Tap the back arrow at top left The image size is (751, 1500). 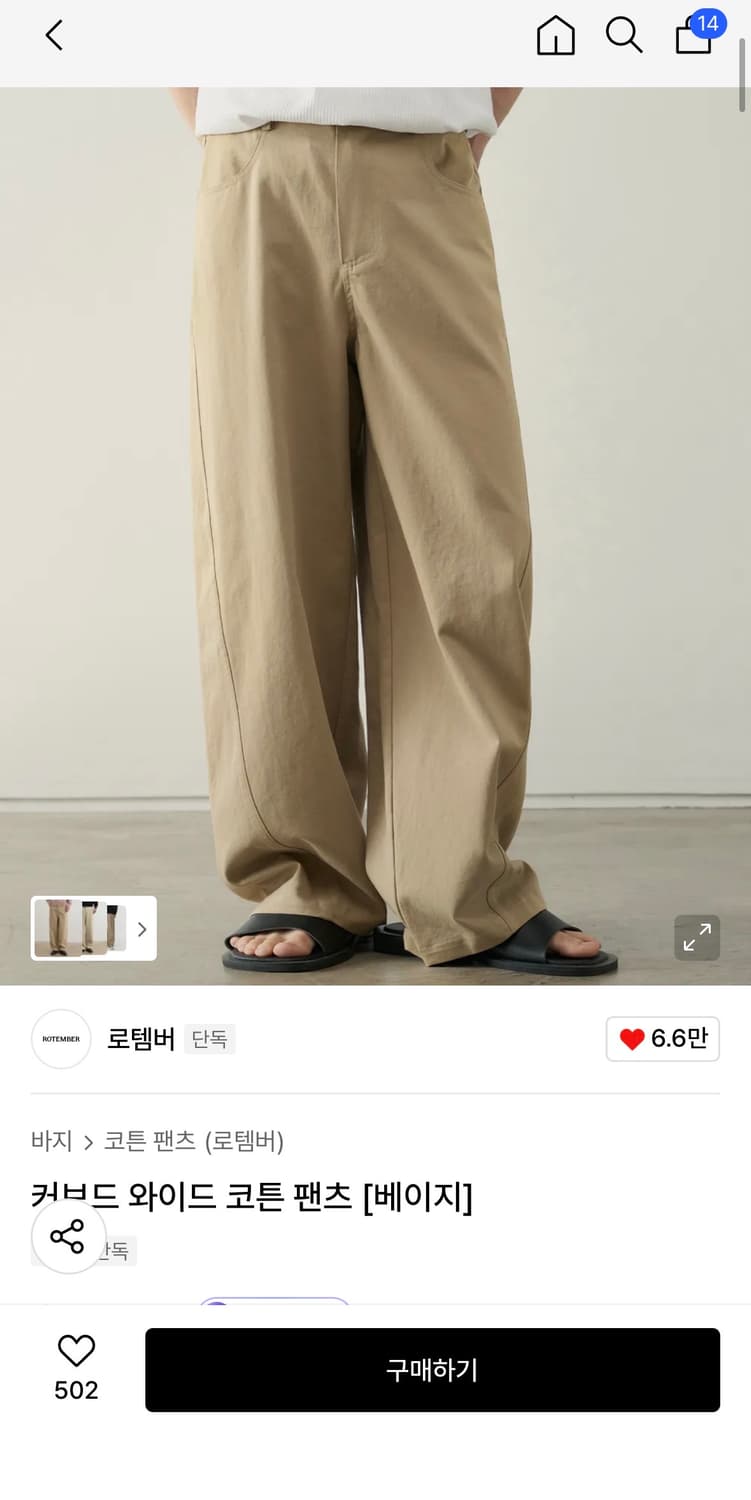pyautogui.click(x=53, y=34)
